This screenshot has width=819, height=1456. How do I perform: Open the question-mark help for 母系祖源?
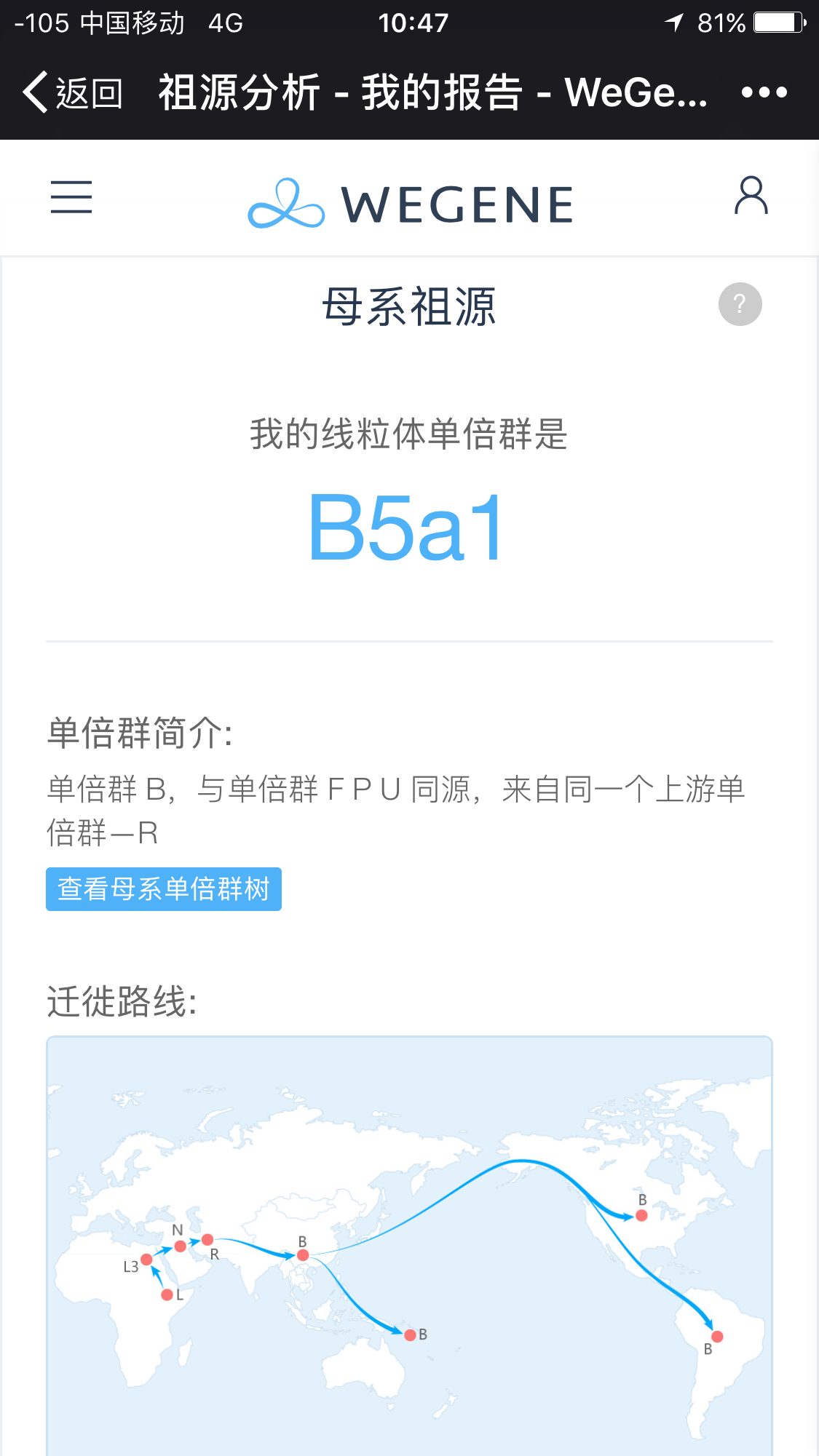(x=740, y=304)
